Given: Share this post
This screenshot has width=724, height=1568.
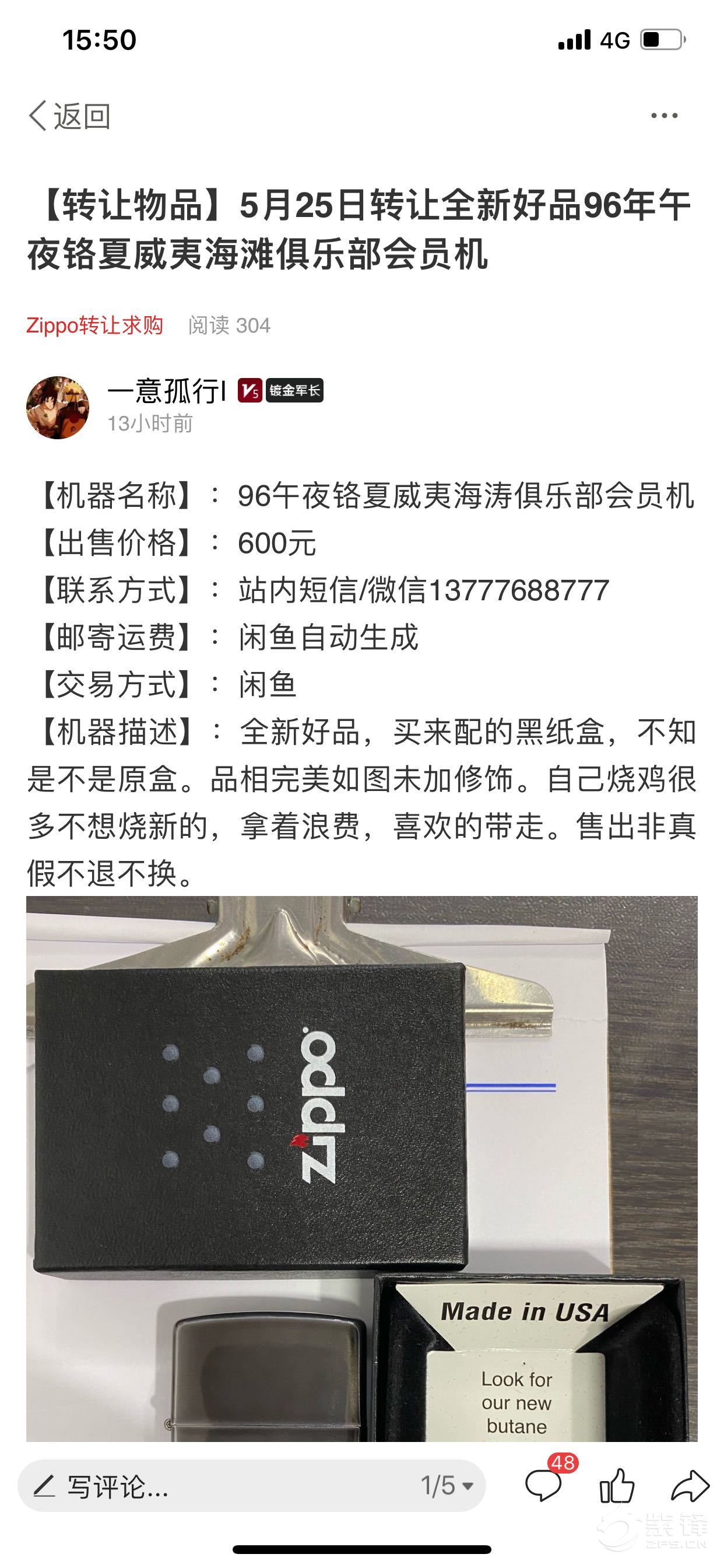Looking at the screenshot, I should click(690, 1486).
